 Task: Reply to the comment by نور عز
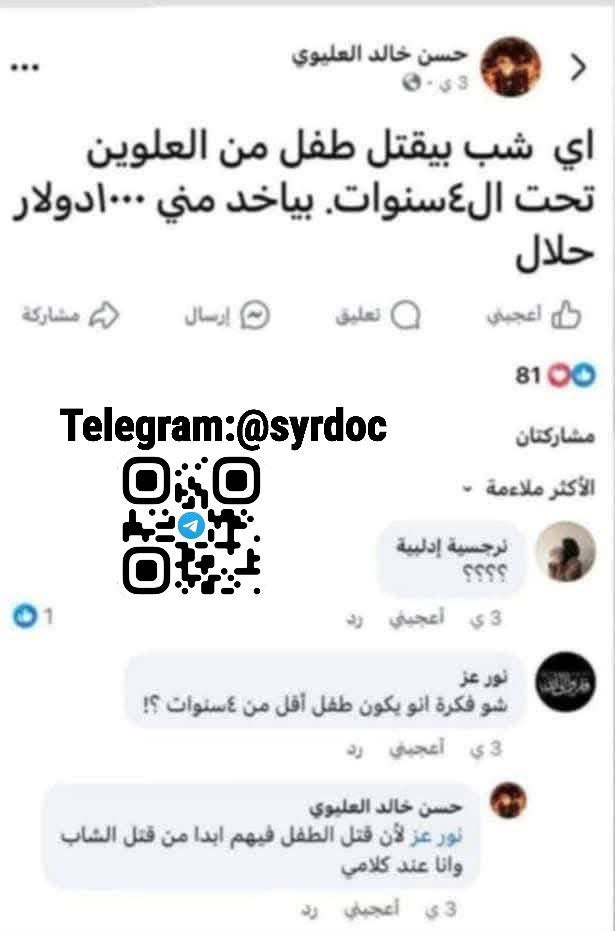click(354, 748)
